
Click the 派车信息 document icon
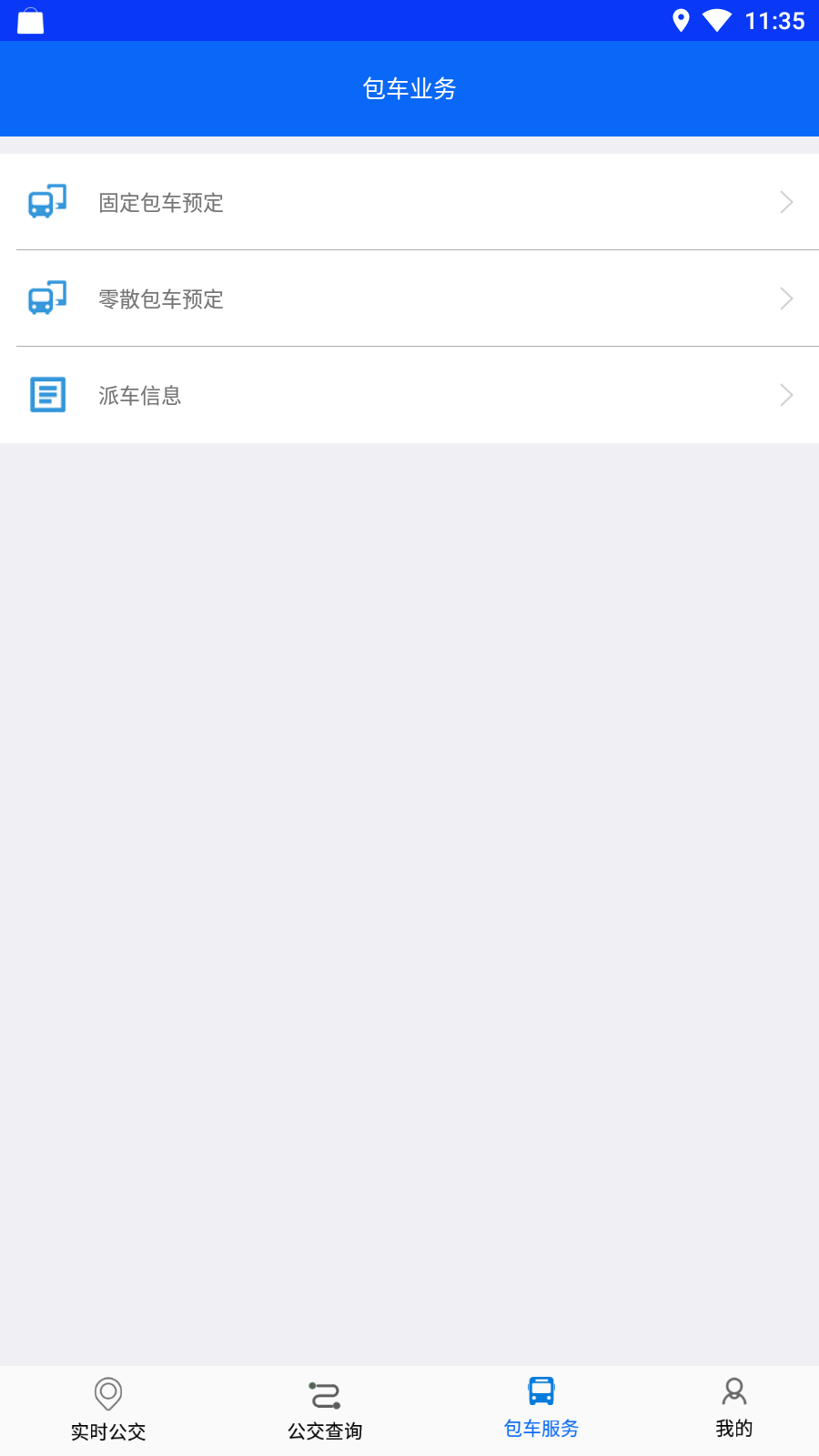click(x=47, y=394)
